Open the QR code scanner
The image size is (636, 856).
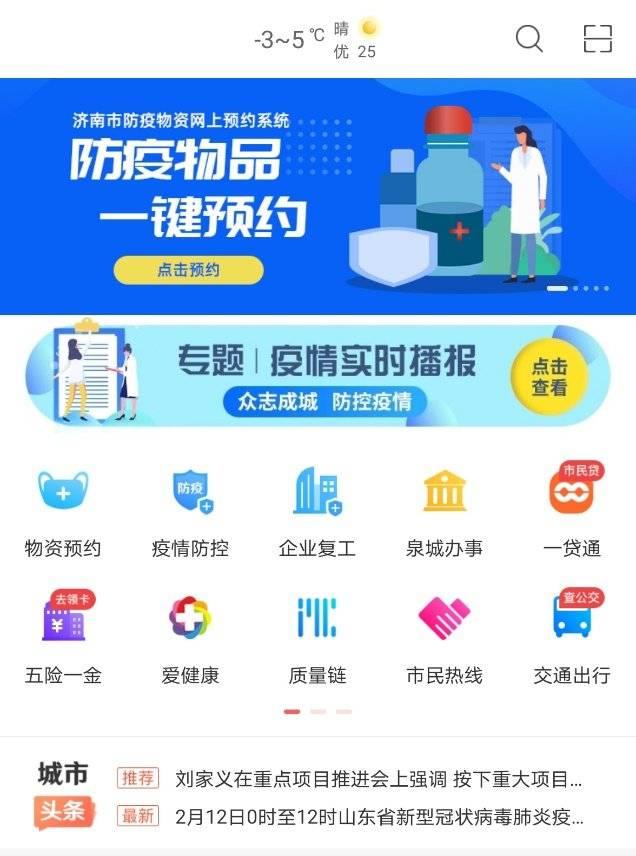597,39
